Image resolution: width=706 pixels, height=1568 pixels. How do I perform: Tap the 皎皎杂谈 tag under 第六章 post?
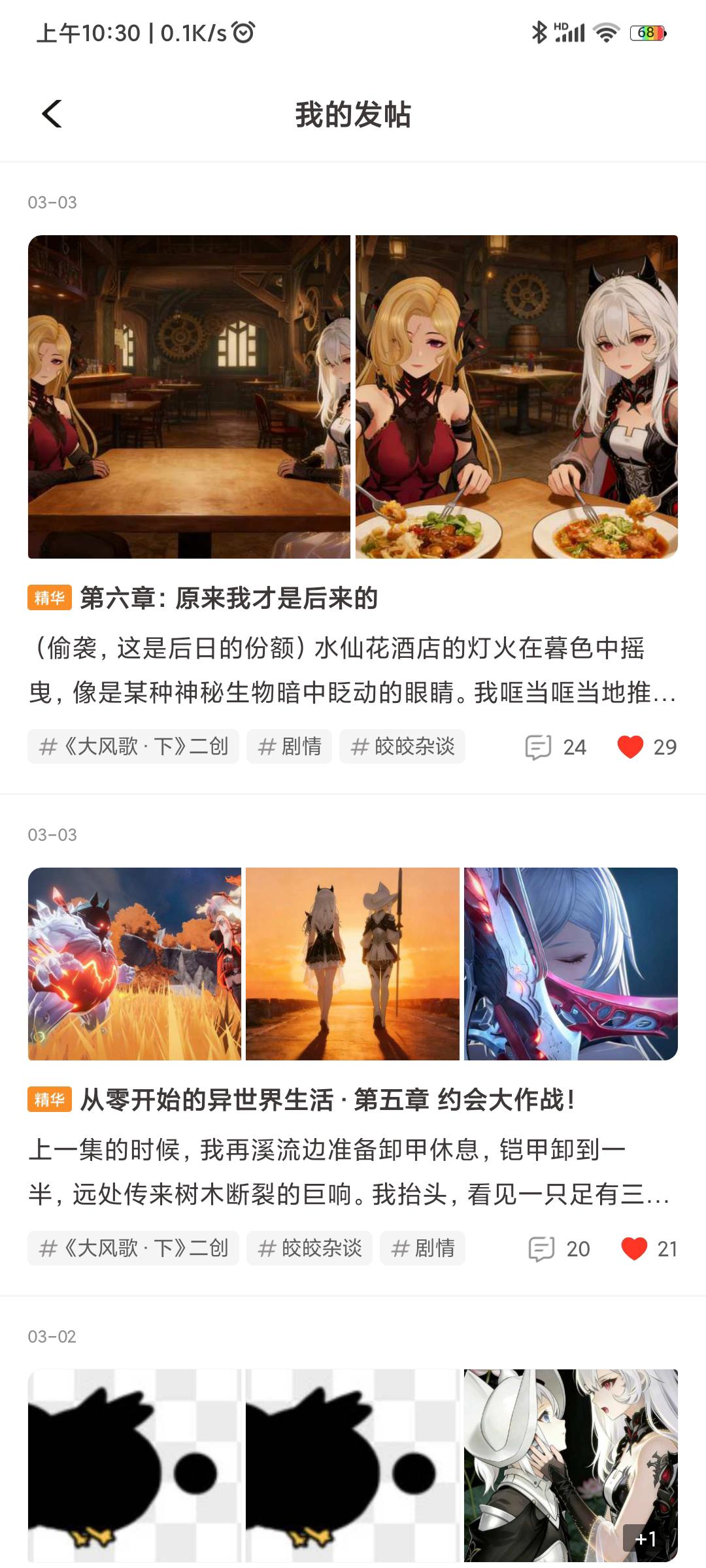tap(402, 747)
